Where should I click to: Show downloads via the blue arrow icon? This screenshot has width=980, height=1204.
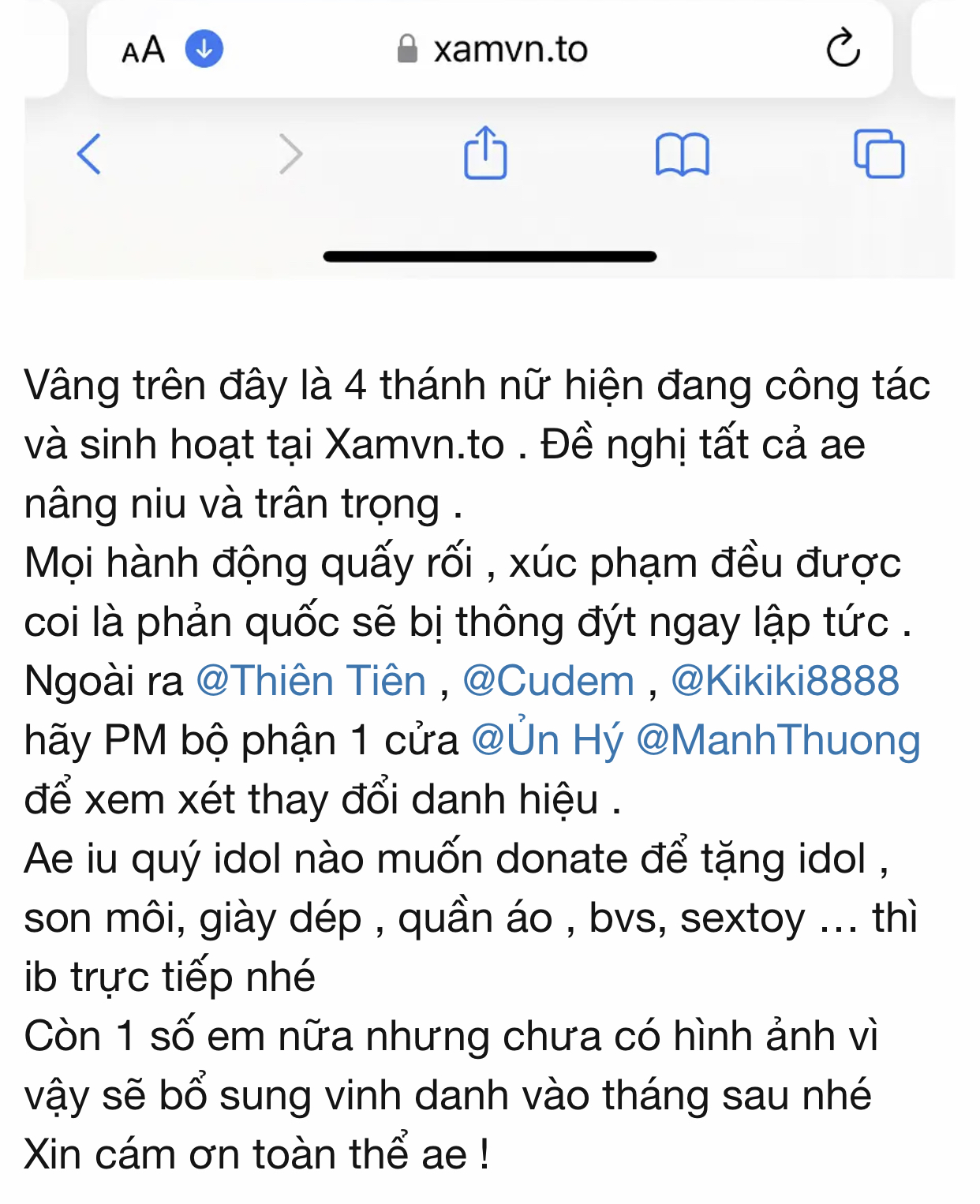point(204,49)
